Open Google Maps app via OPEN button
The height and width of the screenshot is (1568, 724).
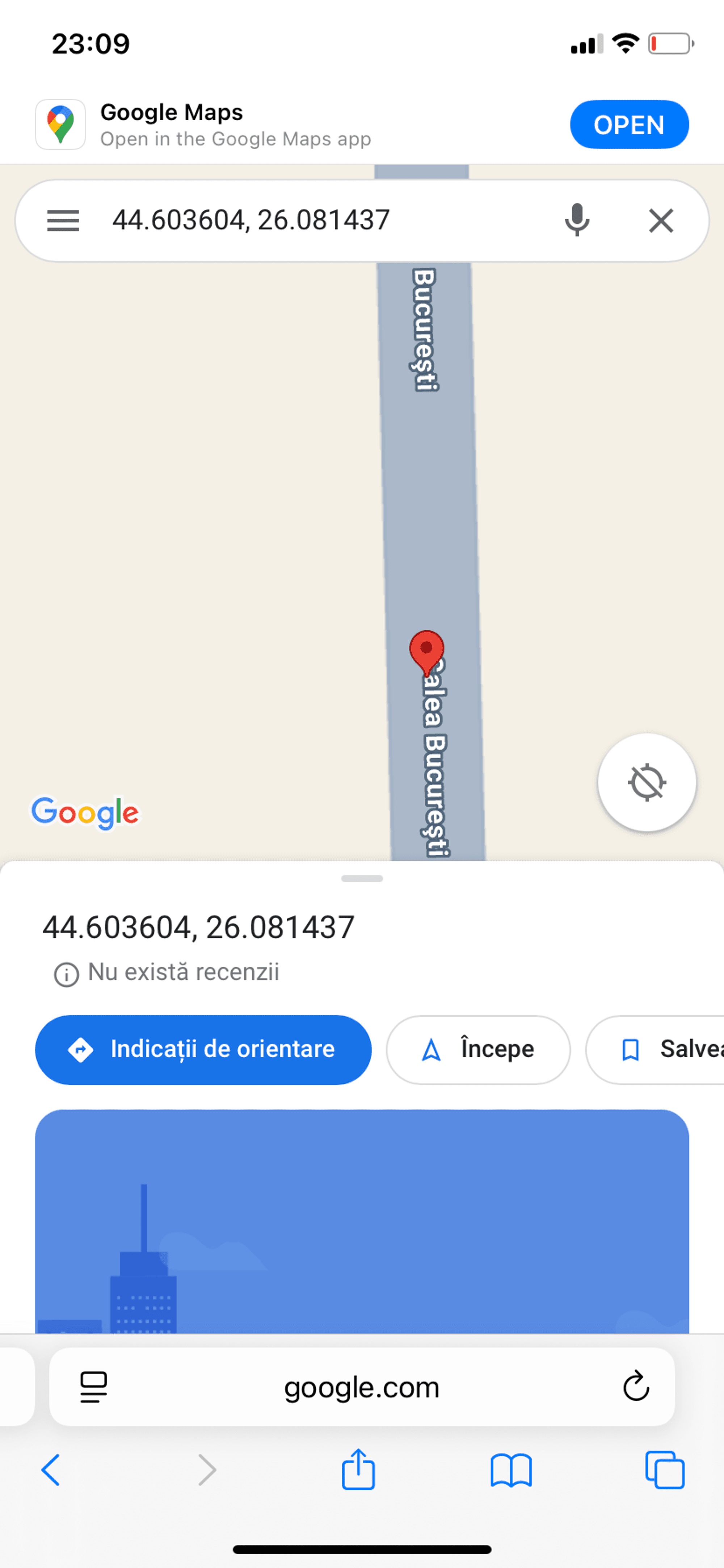coord(628,125)
